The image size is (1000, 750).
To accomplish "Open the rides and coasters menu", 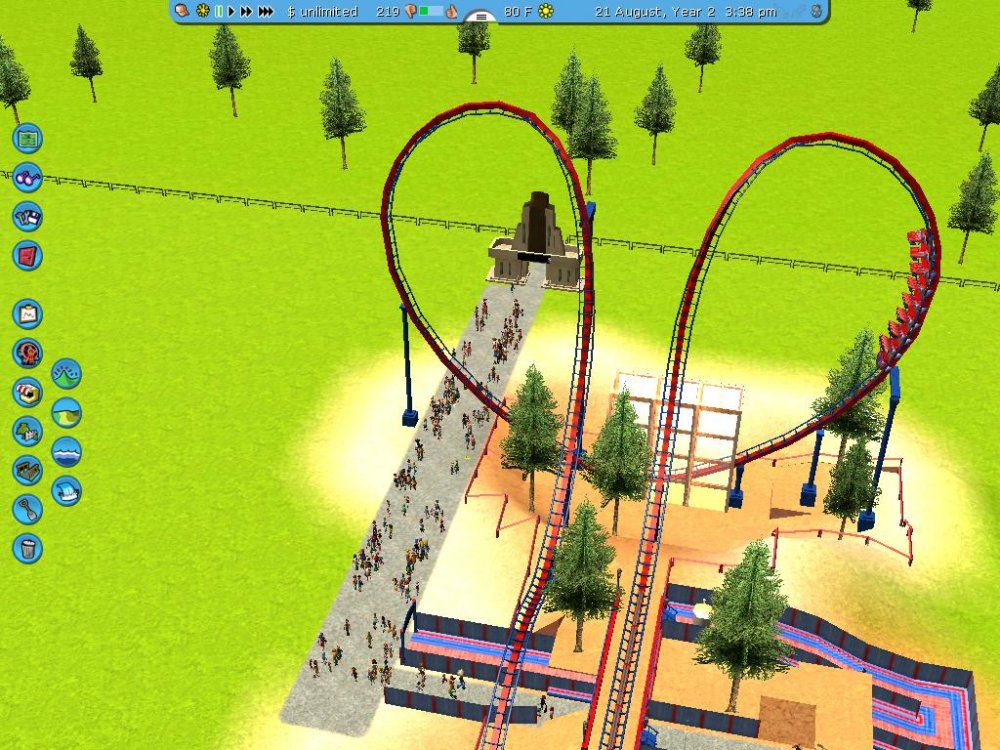I will 27,353.
